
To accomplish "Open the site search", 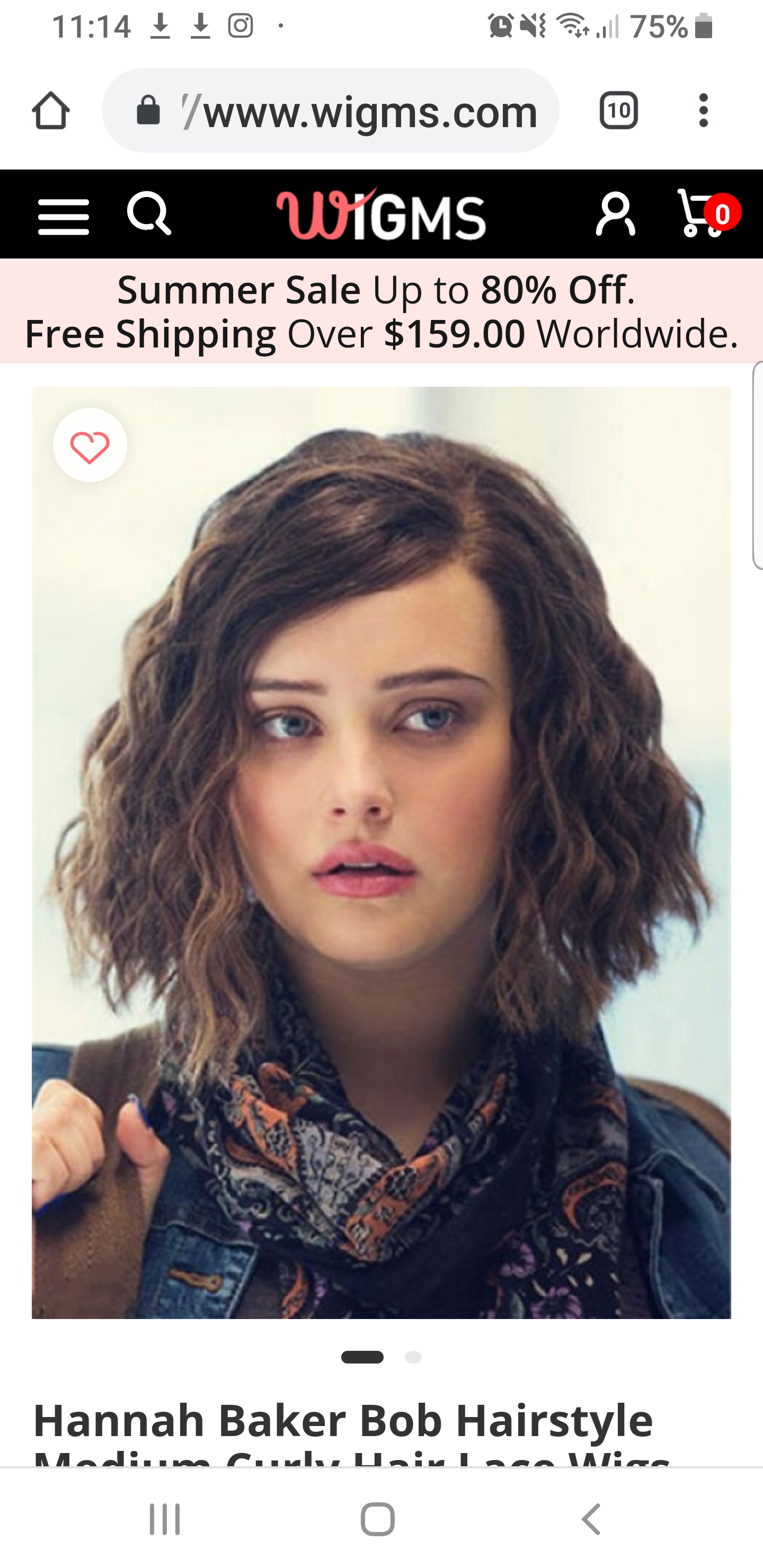I will coord(149,213).
